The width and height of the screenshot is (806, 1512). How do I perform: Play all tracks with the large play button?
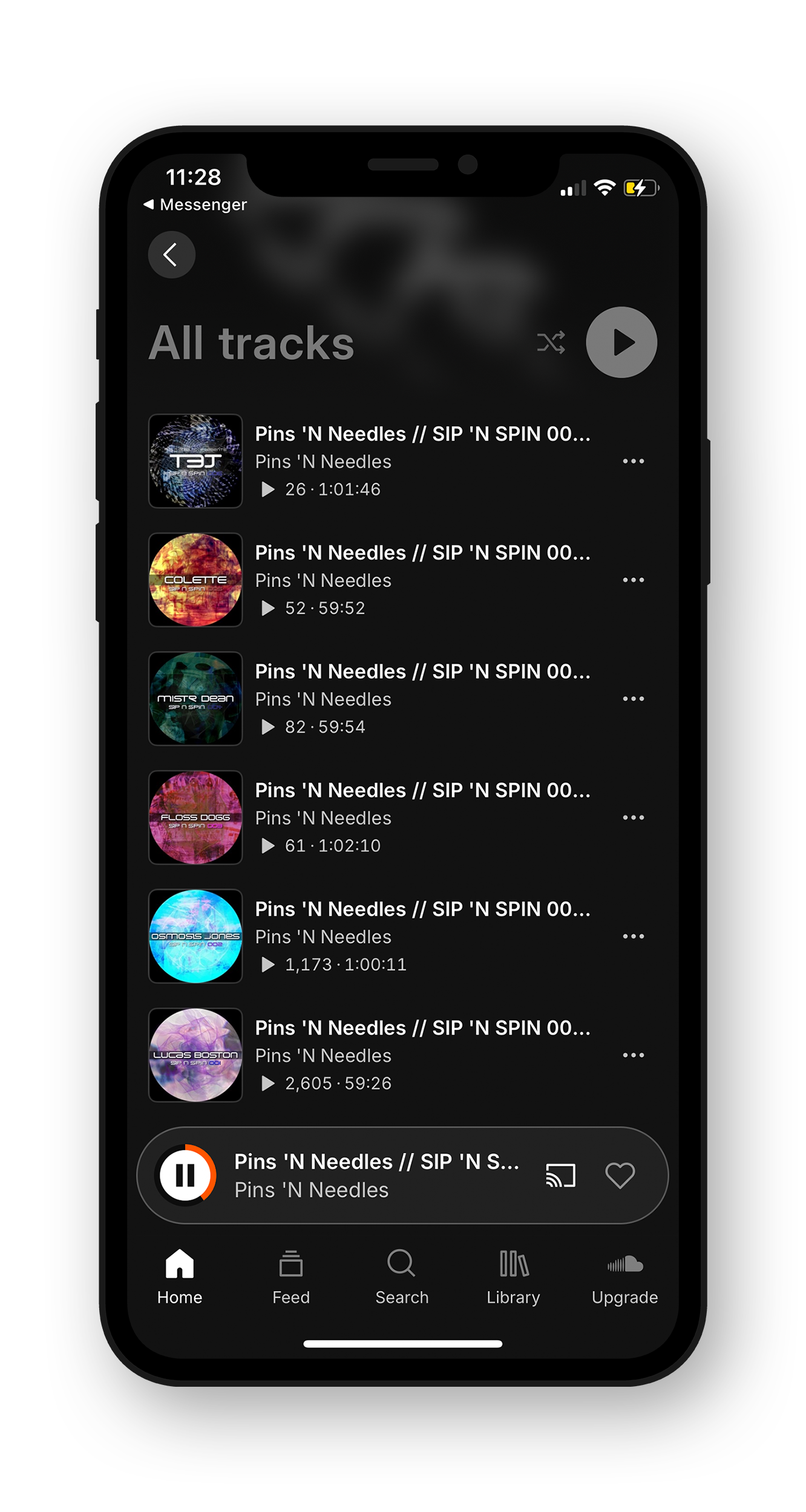[x=621, y=342]
